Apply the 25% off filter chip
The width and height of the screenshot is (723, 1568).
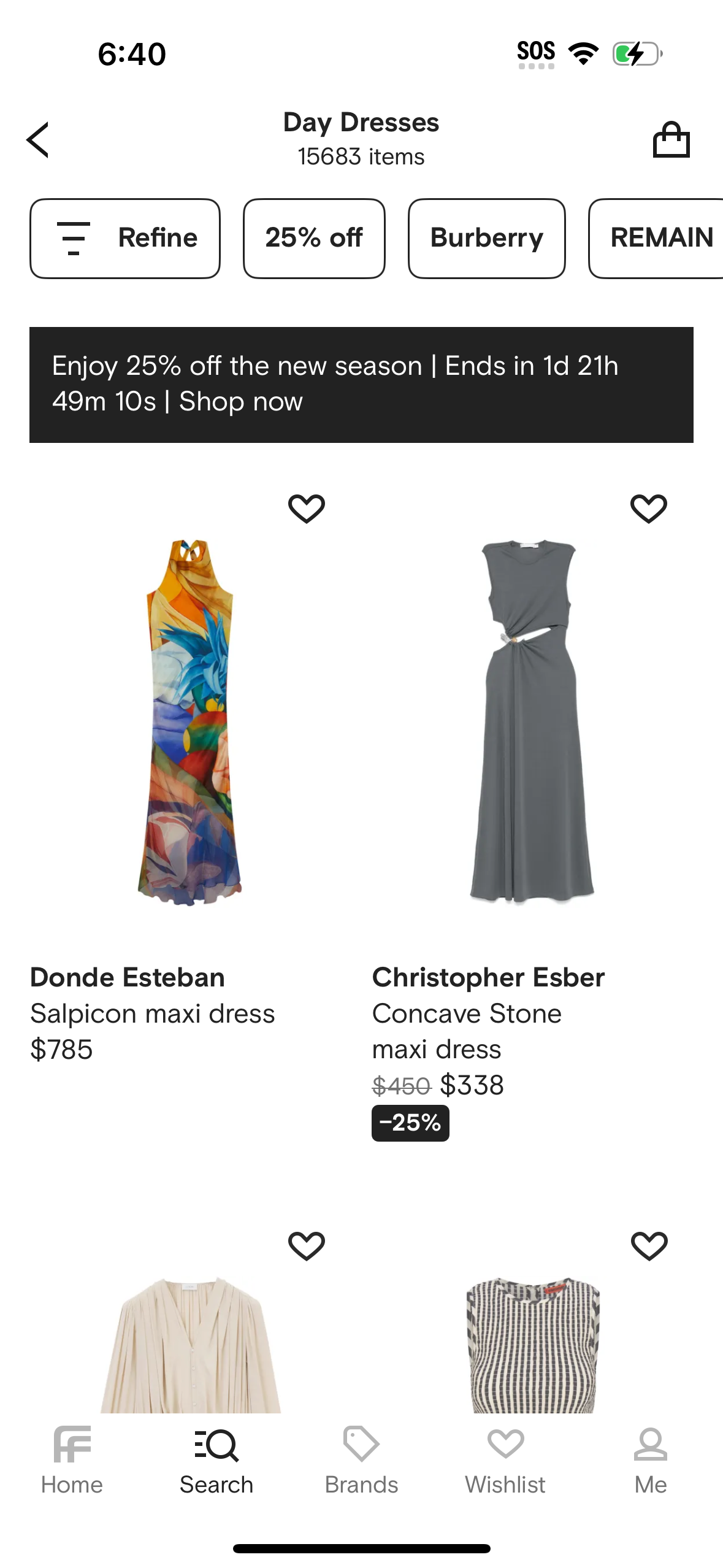point(314,238)
